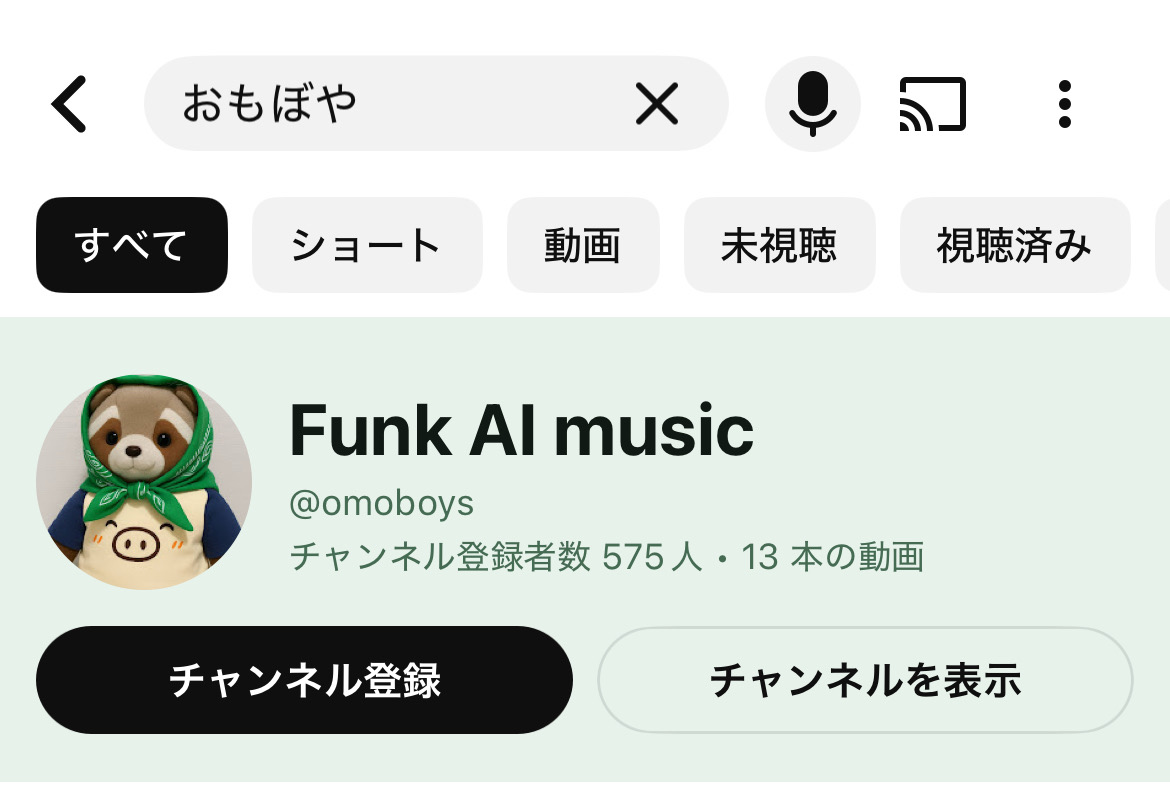Show only 未視聴 videos
Screen dimensions: 1170x785
click(779, 245)
